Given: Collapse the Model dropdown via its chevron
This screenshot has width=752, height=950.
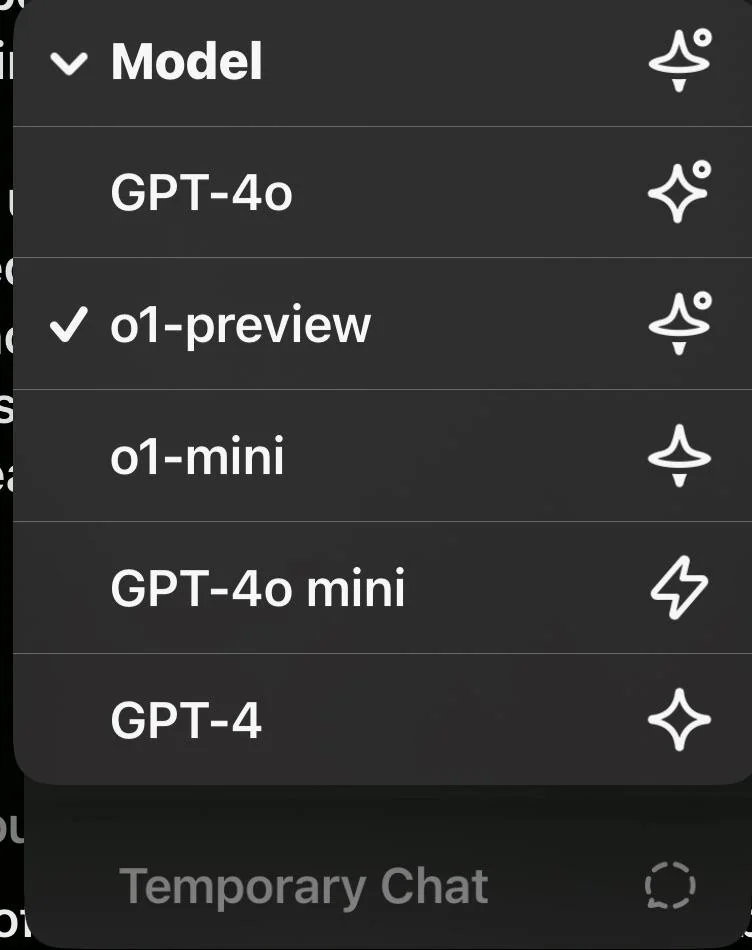Looking at the screenshot, I should click(x=66, y=64).
